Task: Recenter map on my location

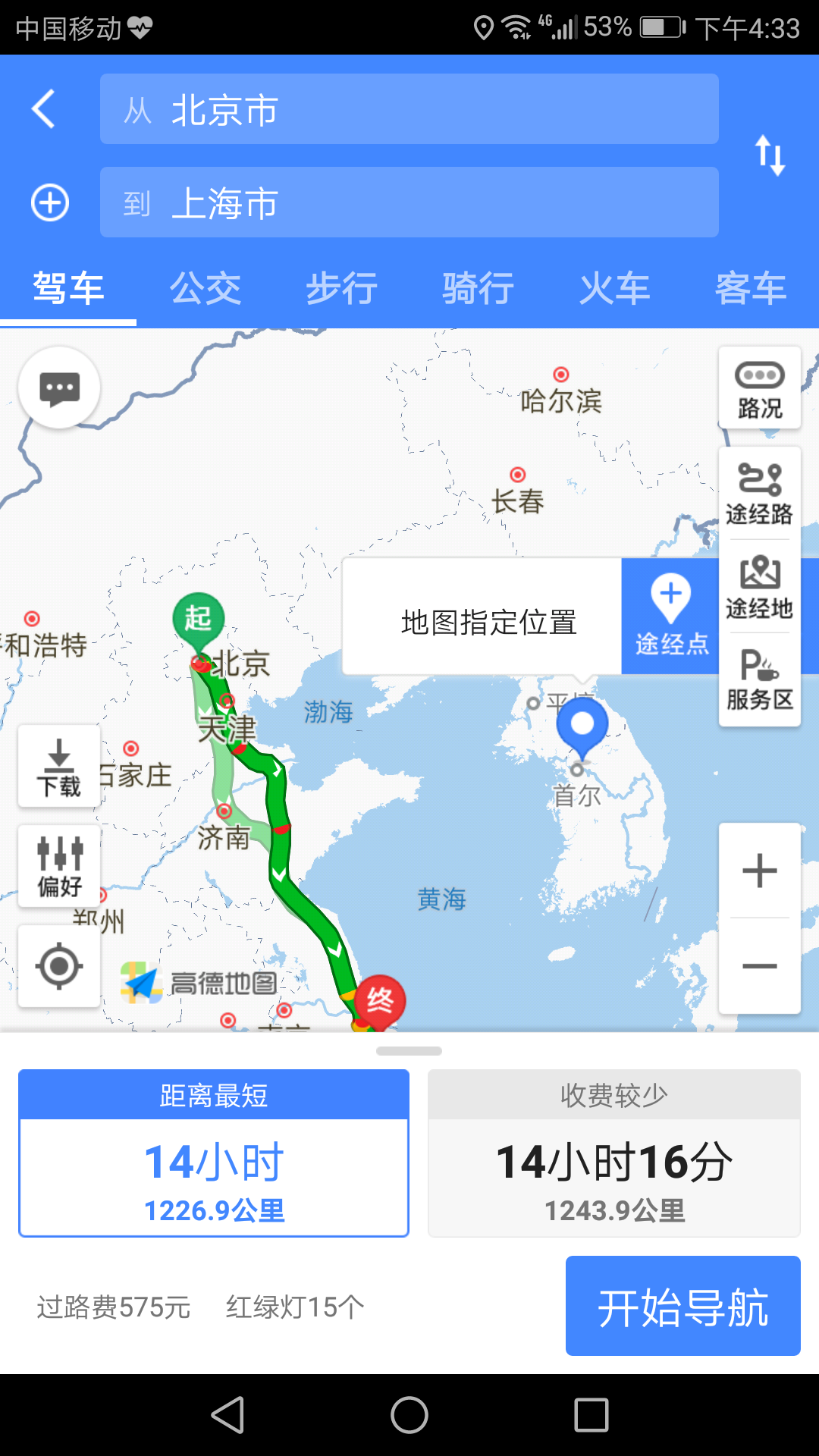Action: click(59, 966)
